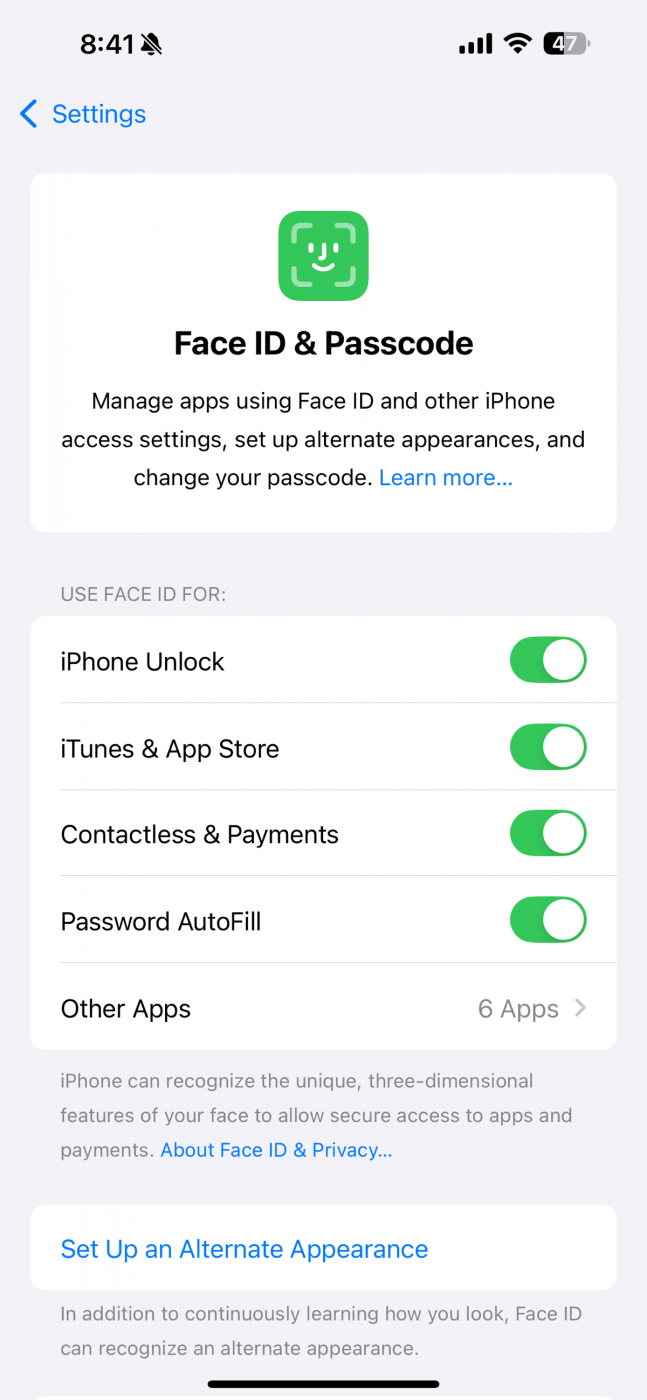The width and height of the screenshot is (647, 1400).
Task: Open the Learn more link
Action: pyautogui.click(x=446, y=478)
